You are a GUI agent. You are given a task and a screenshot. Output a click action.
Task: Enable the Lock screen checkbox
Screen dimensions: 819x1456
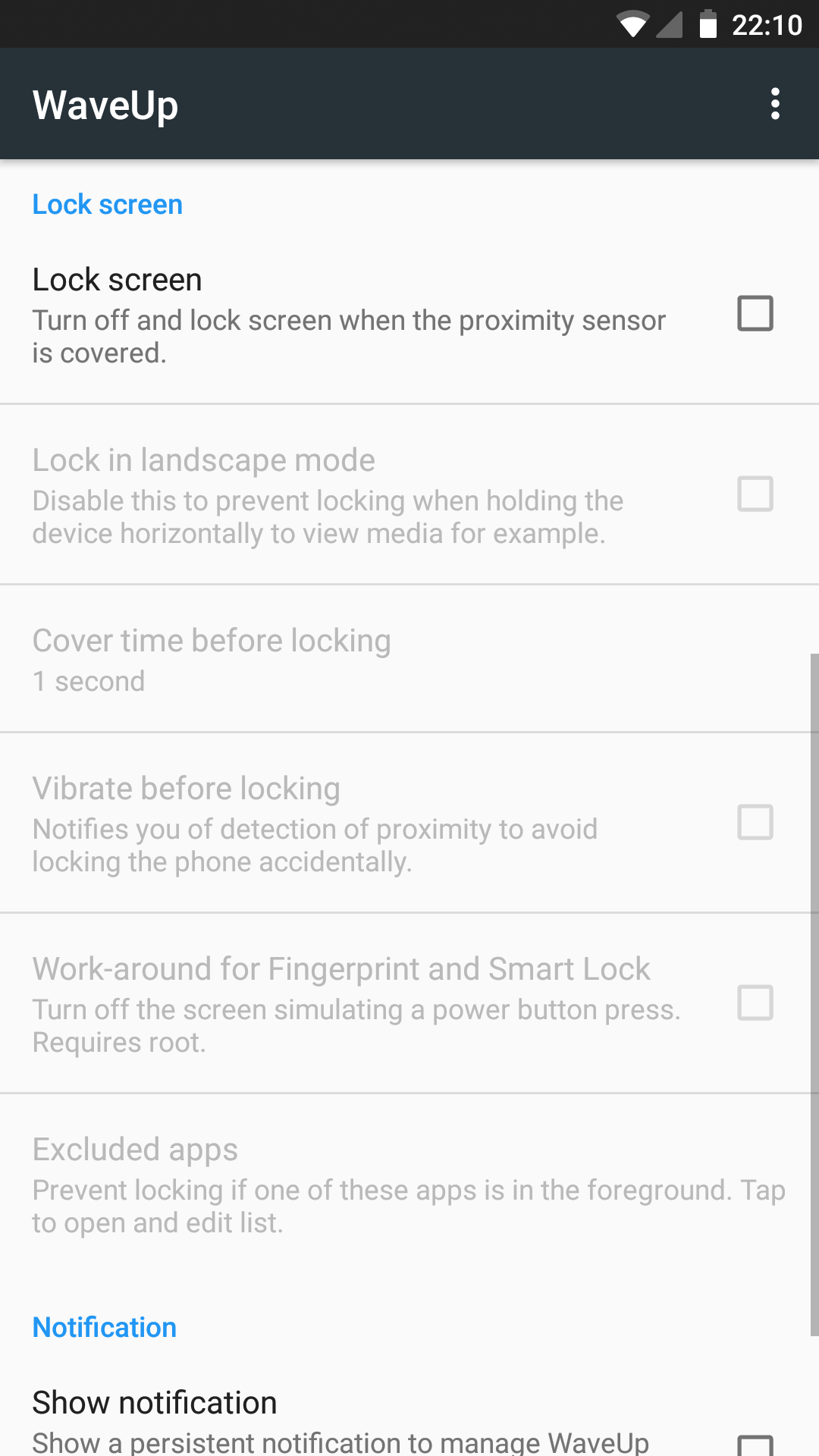[x=755, y=313]
